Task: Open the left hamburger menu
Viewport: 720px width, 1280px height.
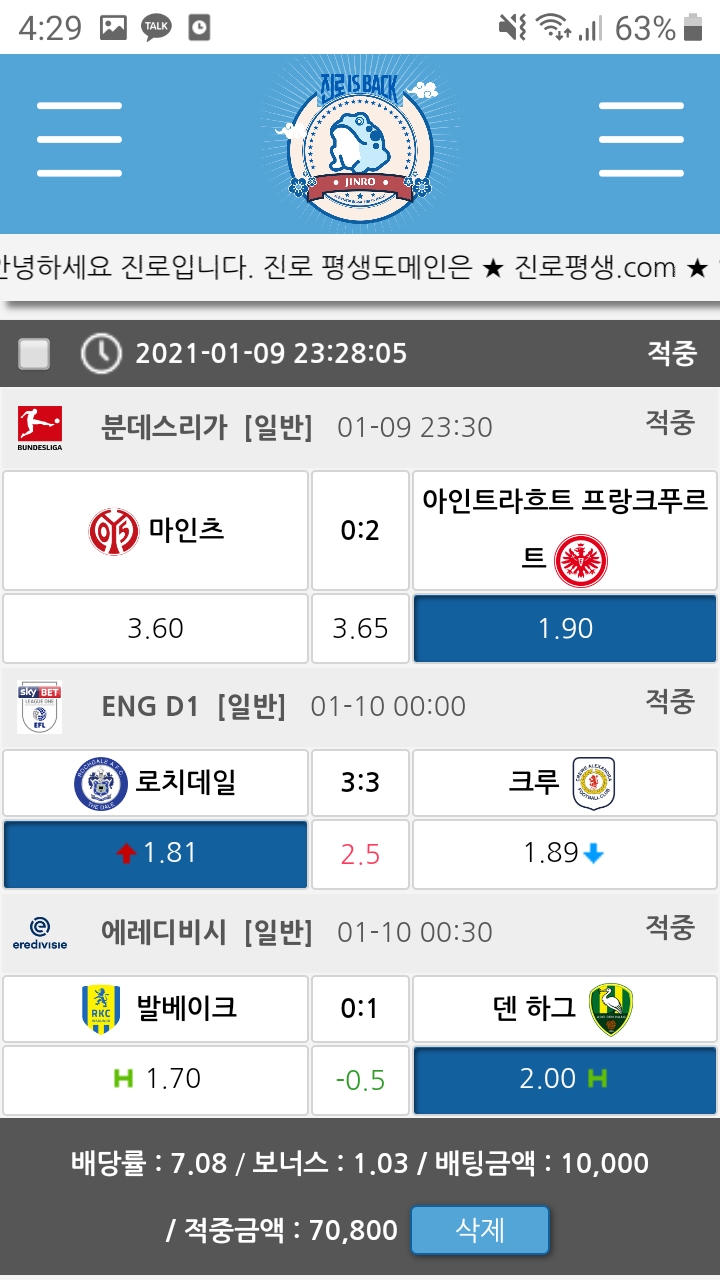Action: 79,140
